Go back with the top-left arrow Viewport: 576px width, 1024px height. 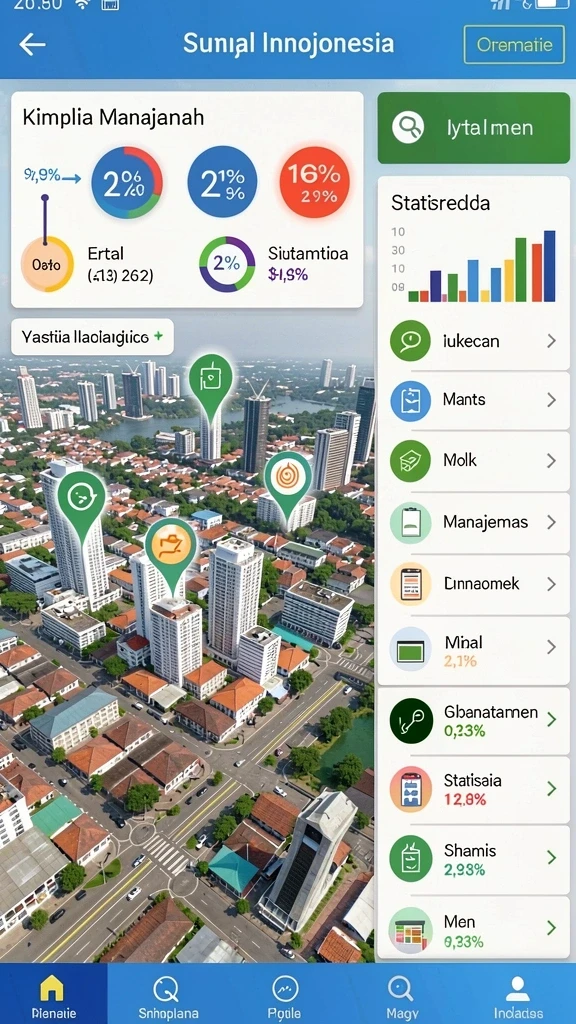tap(32, 44)
